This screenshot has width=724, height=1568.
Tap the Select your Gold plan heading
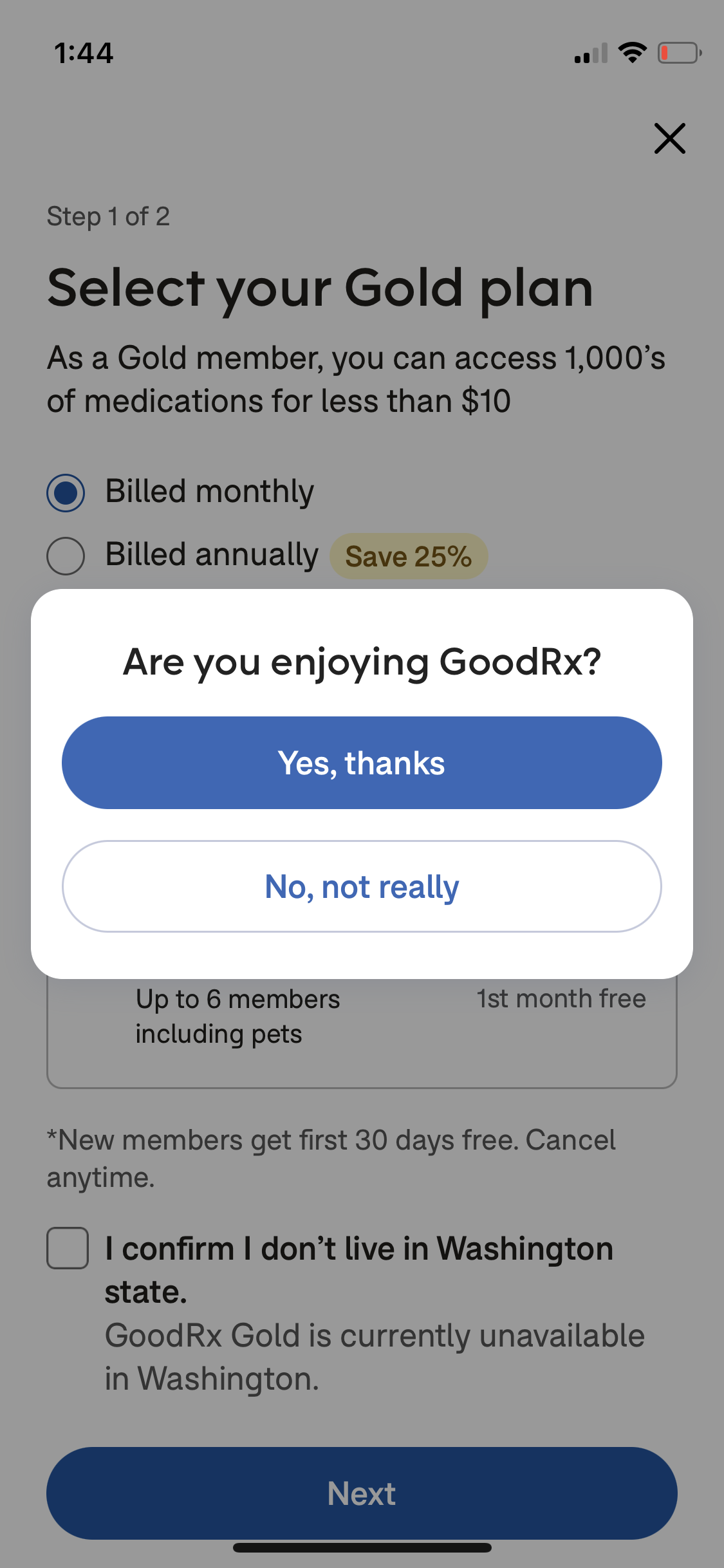coord(320,288)
